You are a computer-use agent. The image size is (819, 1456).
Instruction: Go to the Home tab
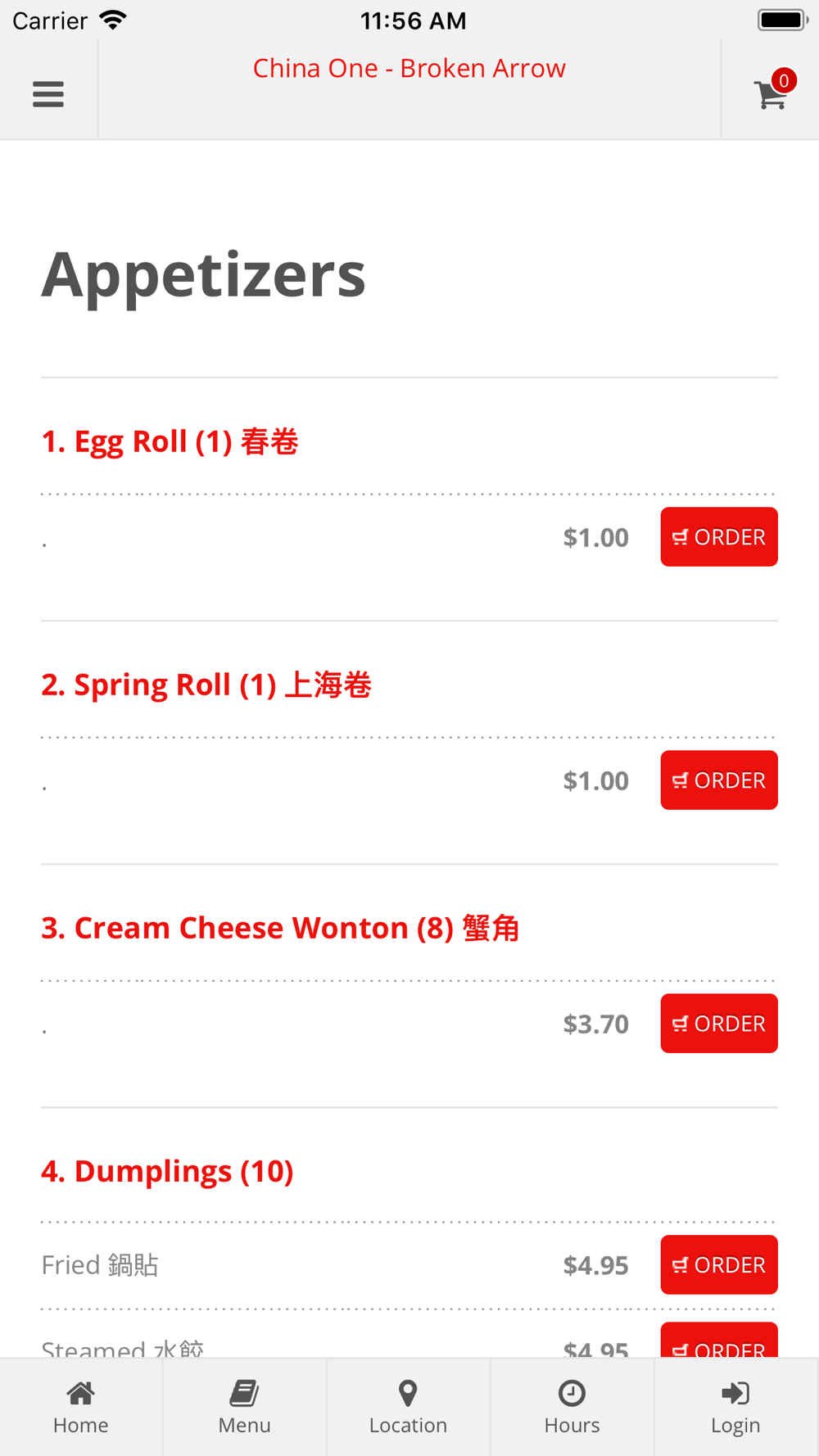point(81,1407)
